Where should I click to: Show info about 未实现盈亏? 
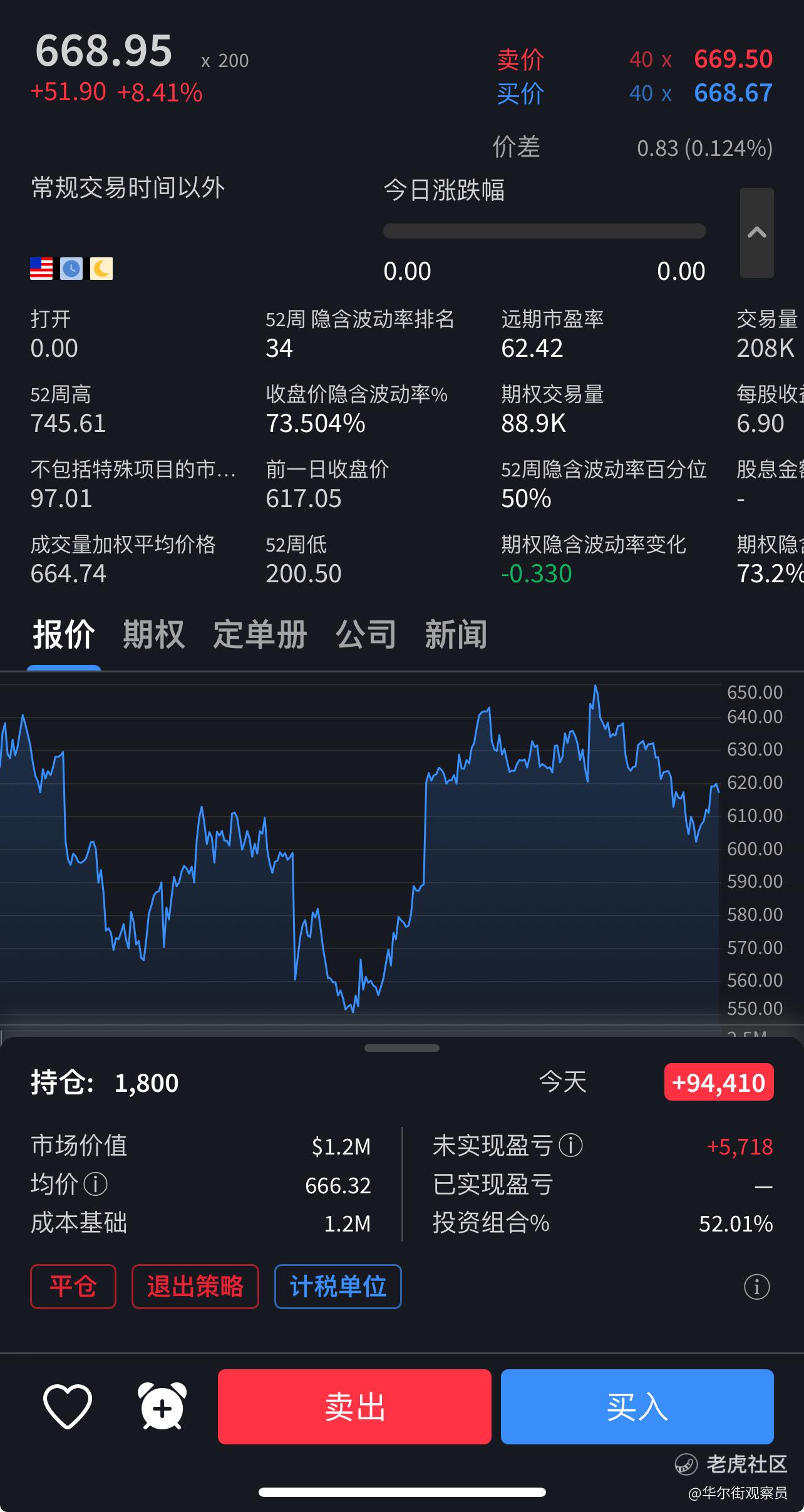tap(570, 1146)
